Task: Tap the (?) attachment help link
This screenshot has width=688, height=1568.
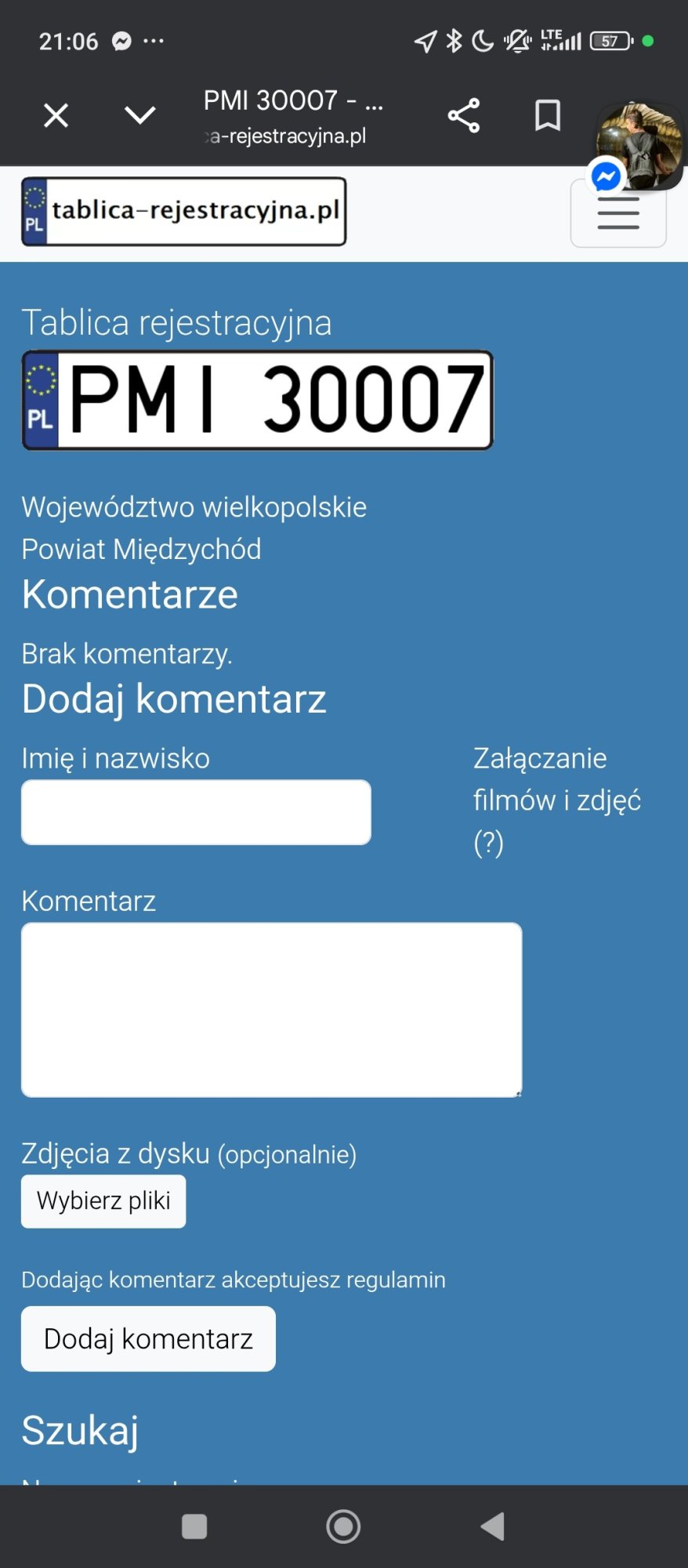Action: [x=488, y=843]
